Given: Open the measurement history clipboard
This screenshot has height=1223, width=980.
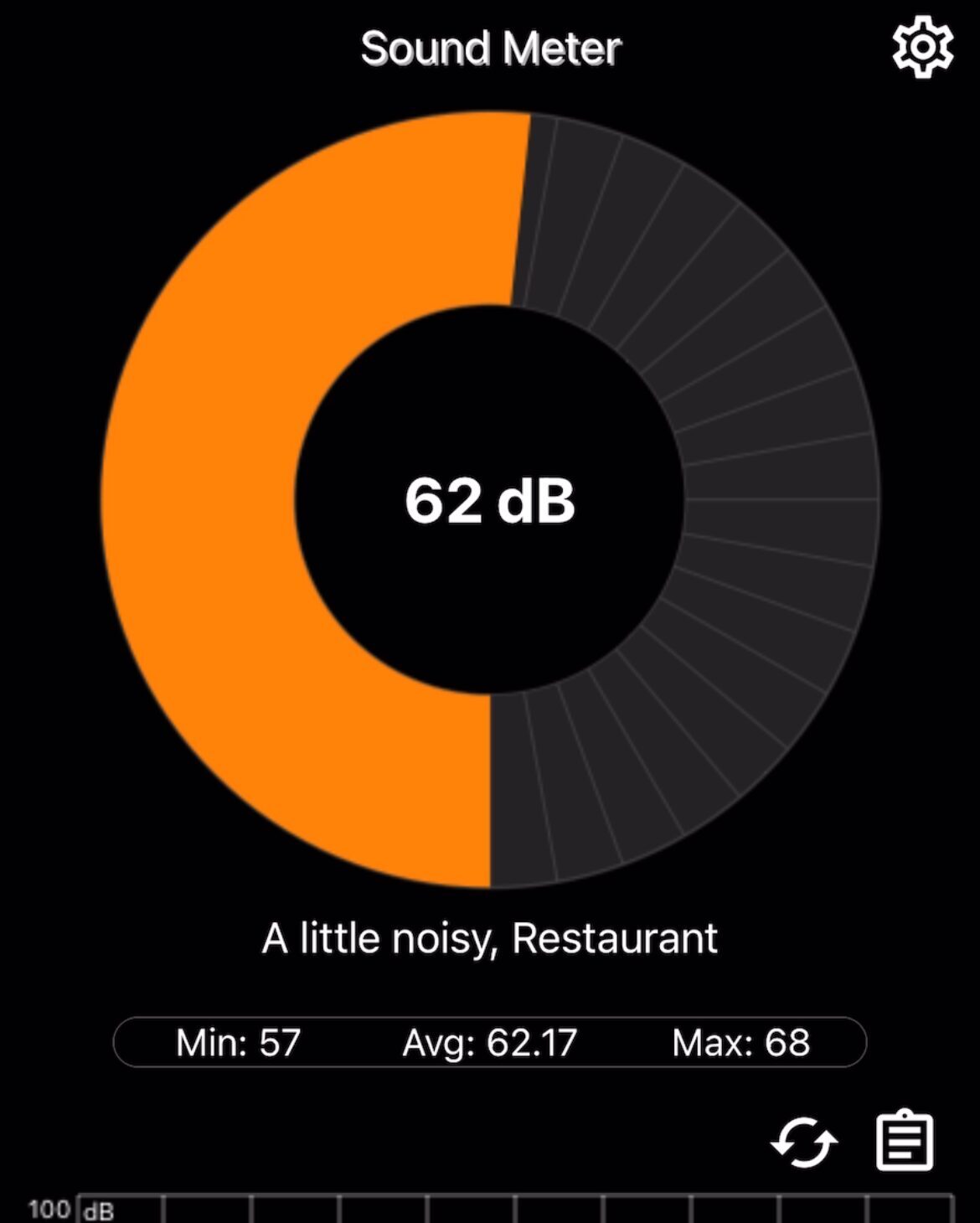Looking at the screenshot, I should [905, 1141].
